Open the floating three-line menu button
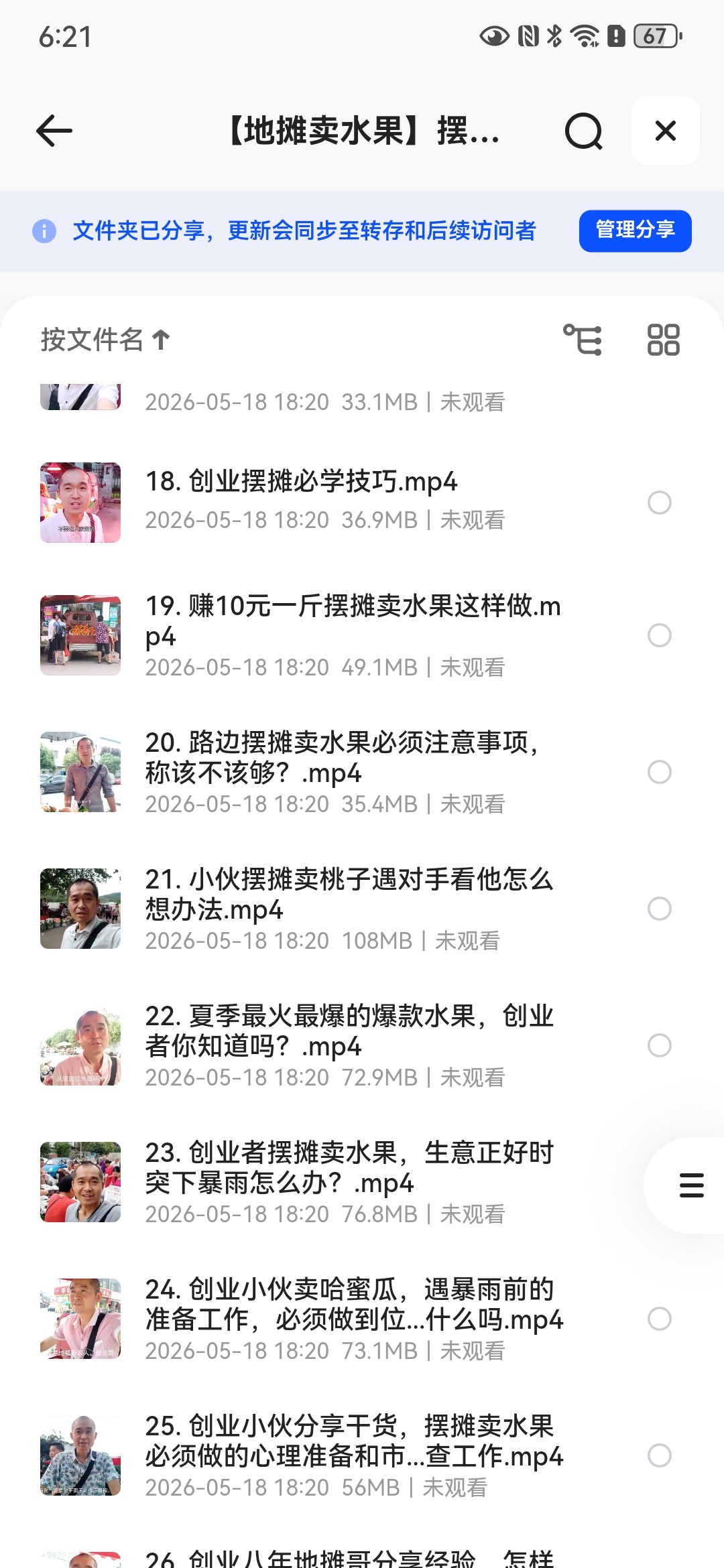This screenshot has width=724, height=1568. [691, 1185]
